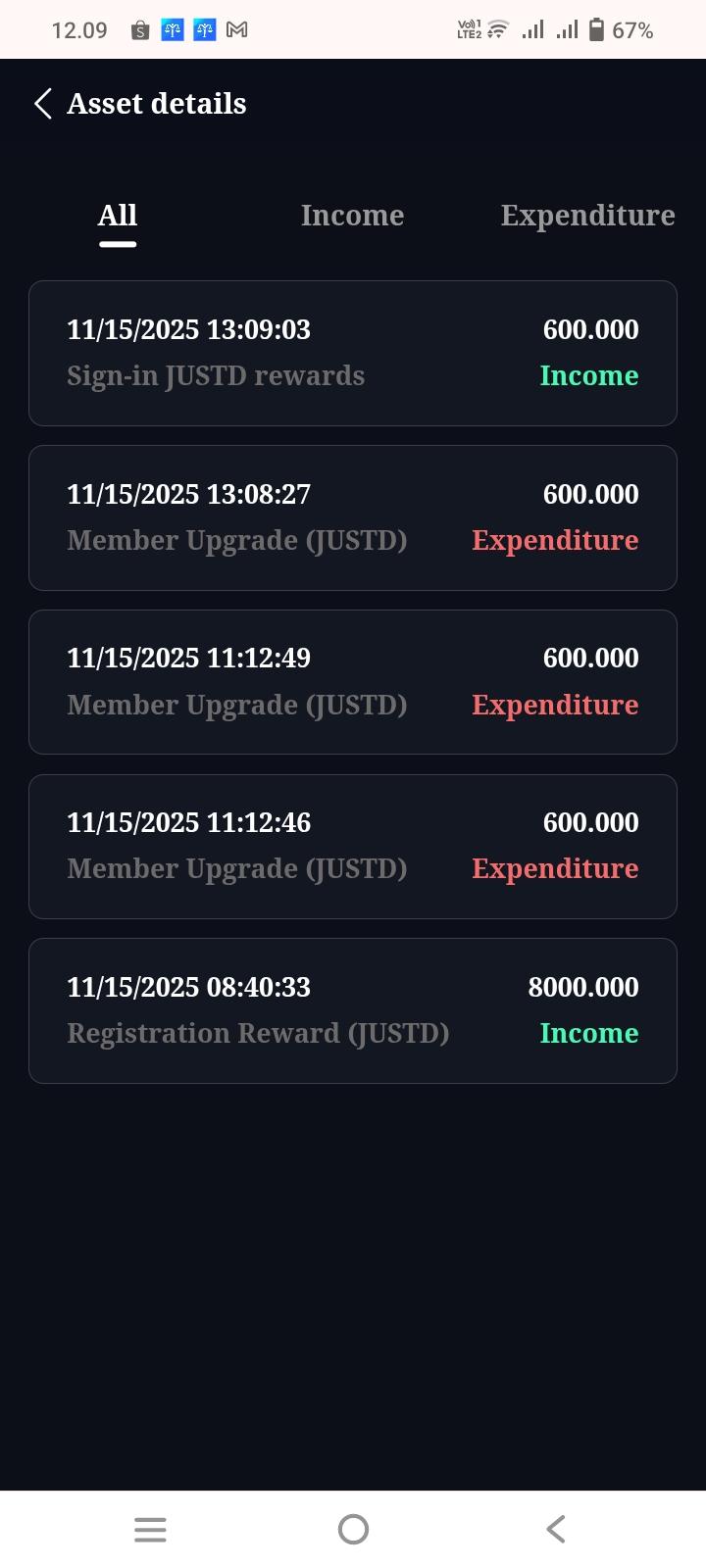Show the Expenditure tab
Viewport: 706px width, 1568px height.
[x=587, y=216]
